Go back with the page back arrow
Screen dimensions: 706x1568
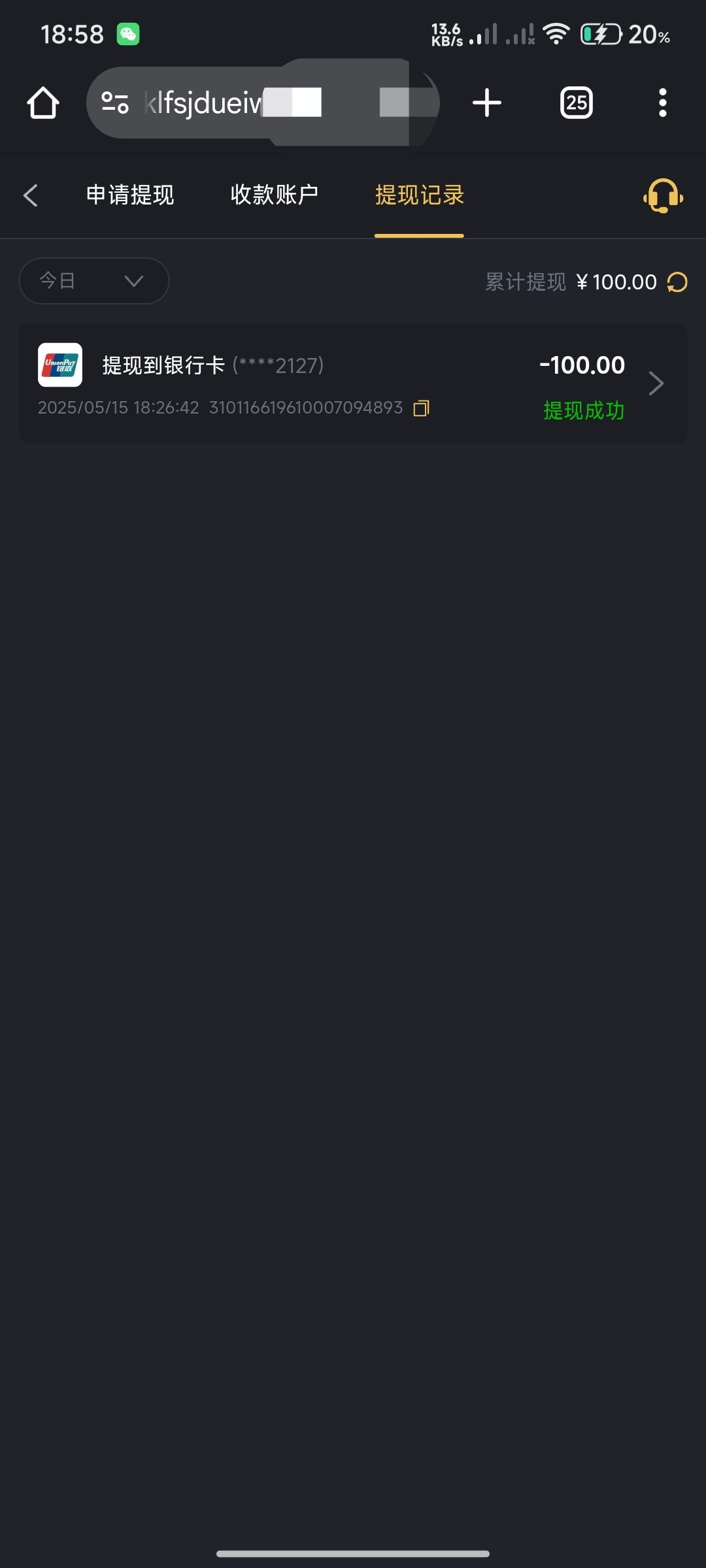[31, 195]
